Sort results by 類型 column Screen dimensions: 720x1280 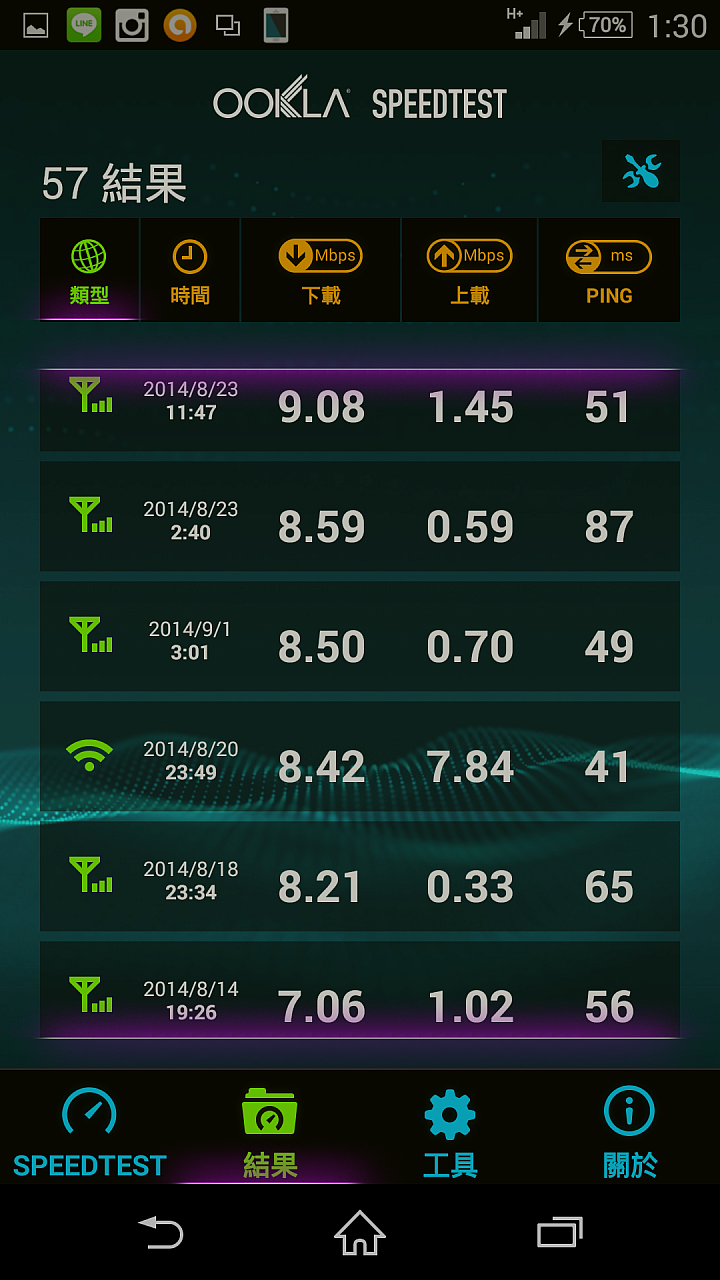pos(89,270)
